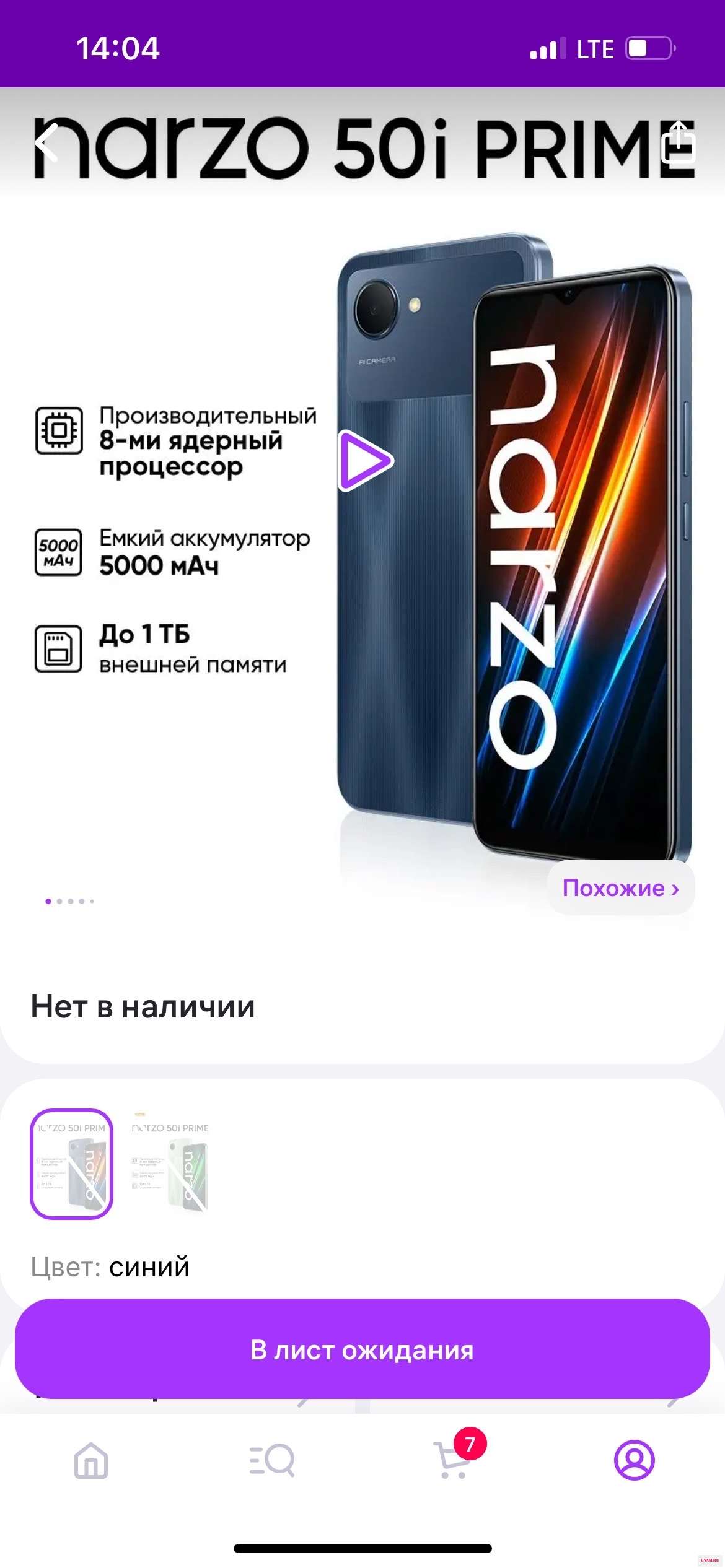This screenshot has width=725, height=1568.
Task: Share this product
Action: [679, 142]
